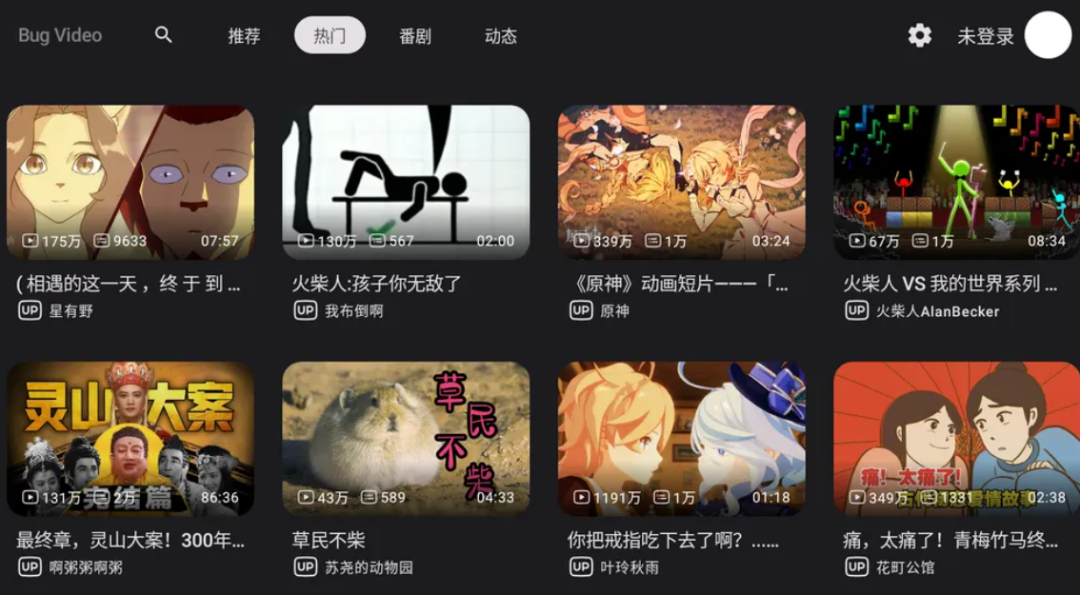This screenshot has height=595, width=1080.
Task: Tap the profile avatar circle
Action: (1048, 35)
